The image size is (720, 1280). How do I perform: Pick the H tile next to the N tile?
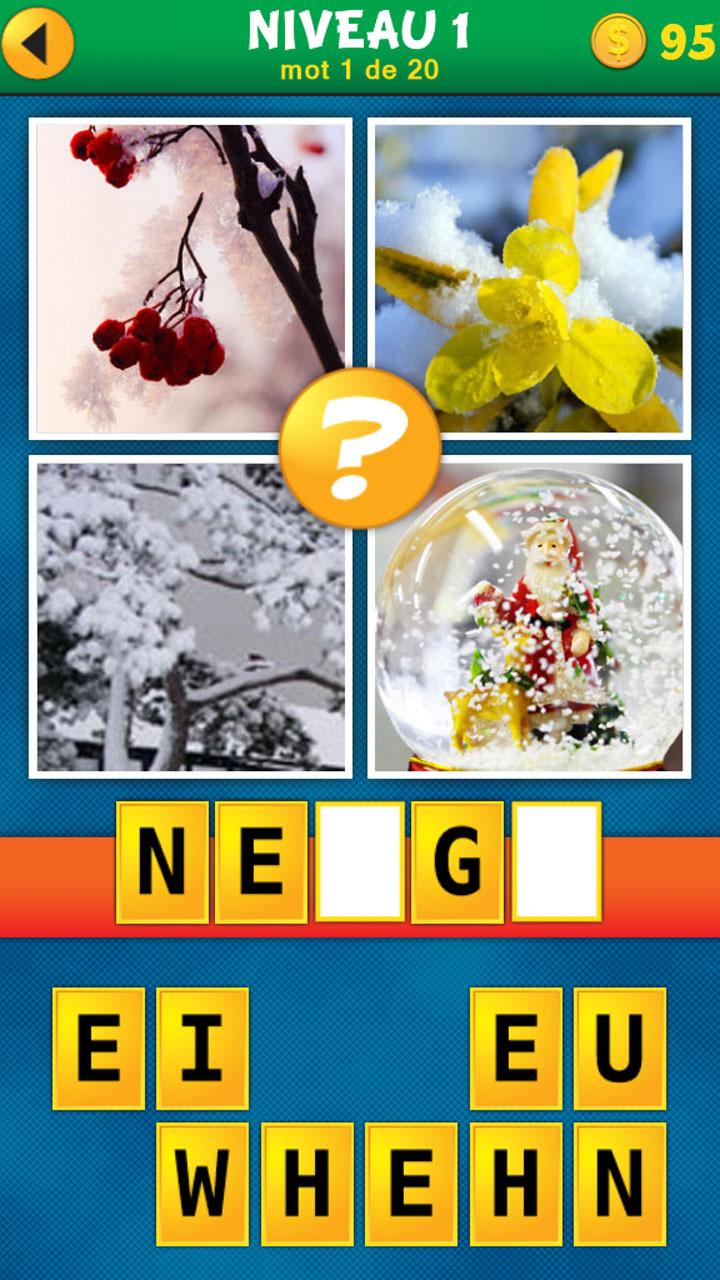(x=516, y=1183)
